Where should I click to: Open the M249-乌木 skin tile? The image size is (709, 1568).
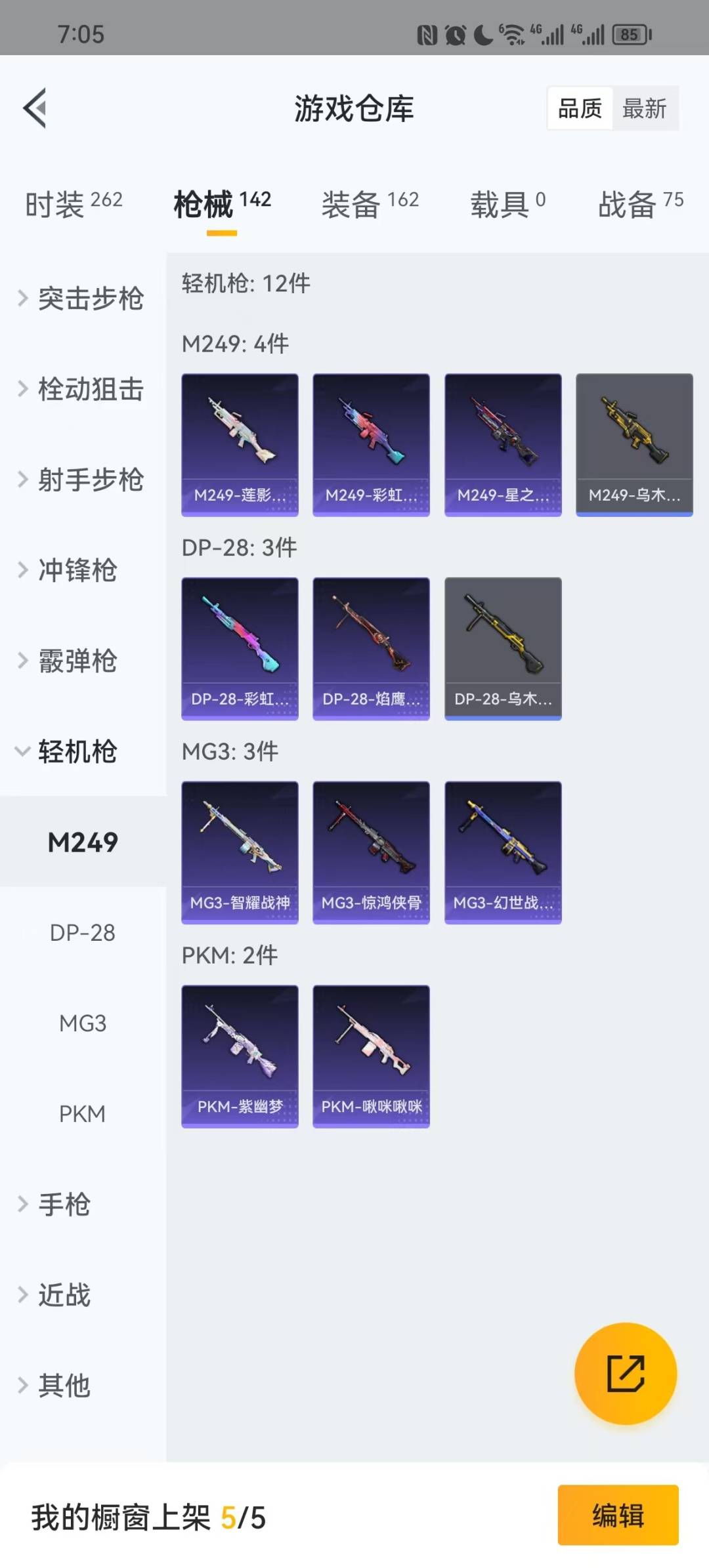coord(634,445)
